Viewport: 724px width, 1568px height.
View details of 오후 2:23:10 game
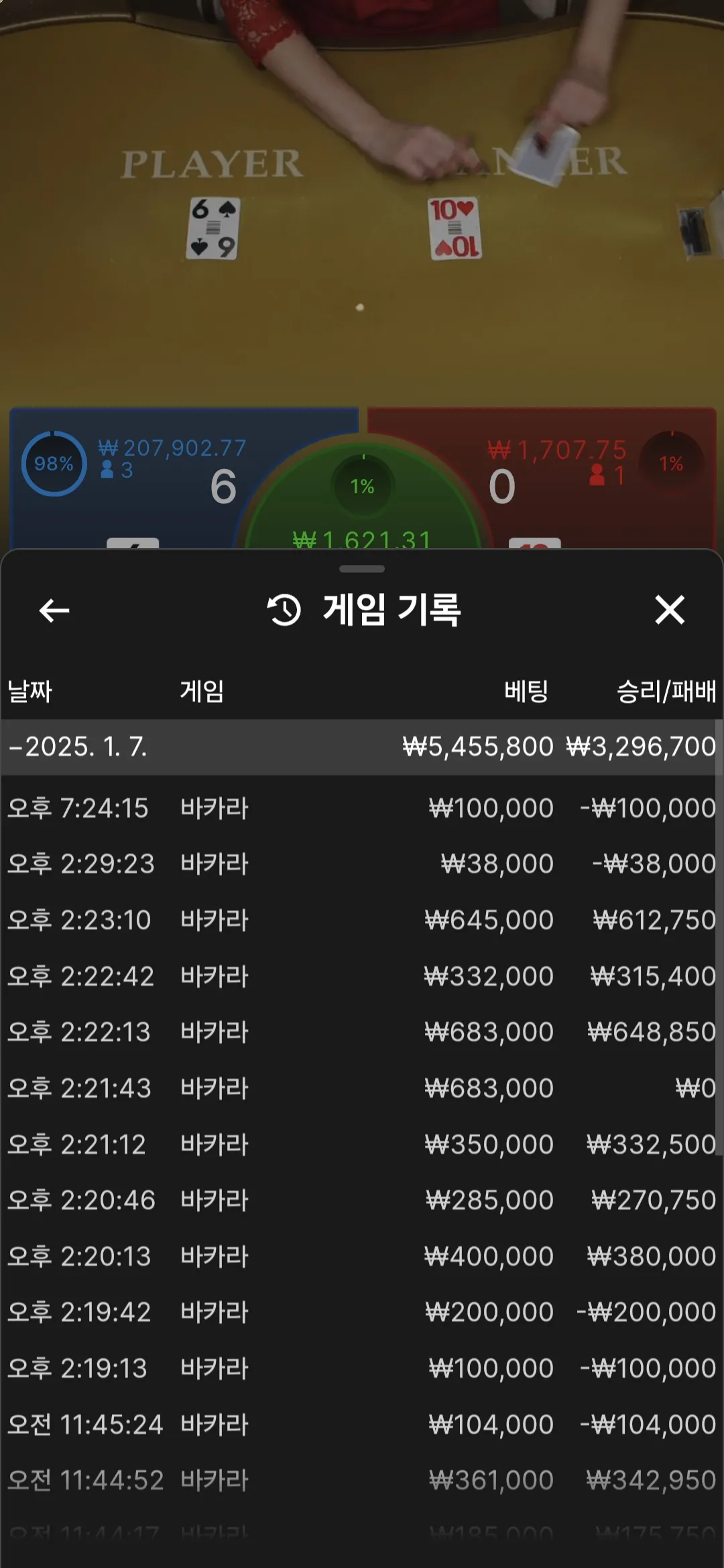[362, 920]
